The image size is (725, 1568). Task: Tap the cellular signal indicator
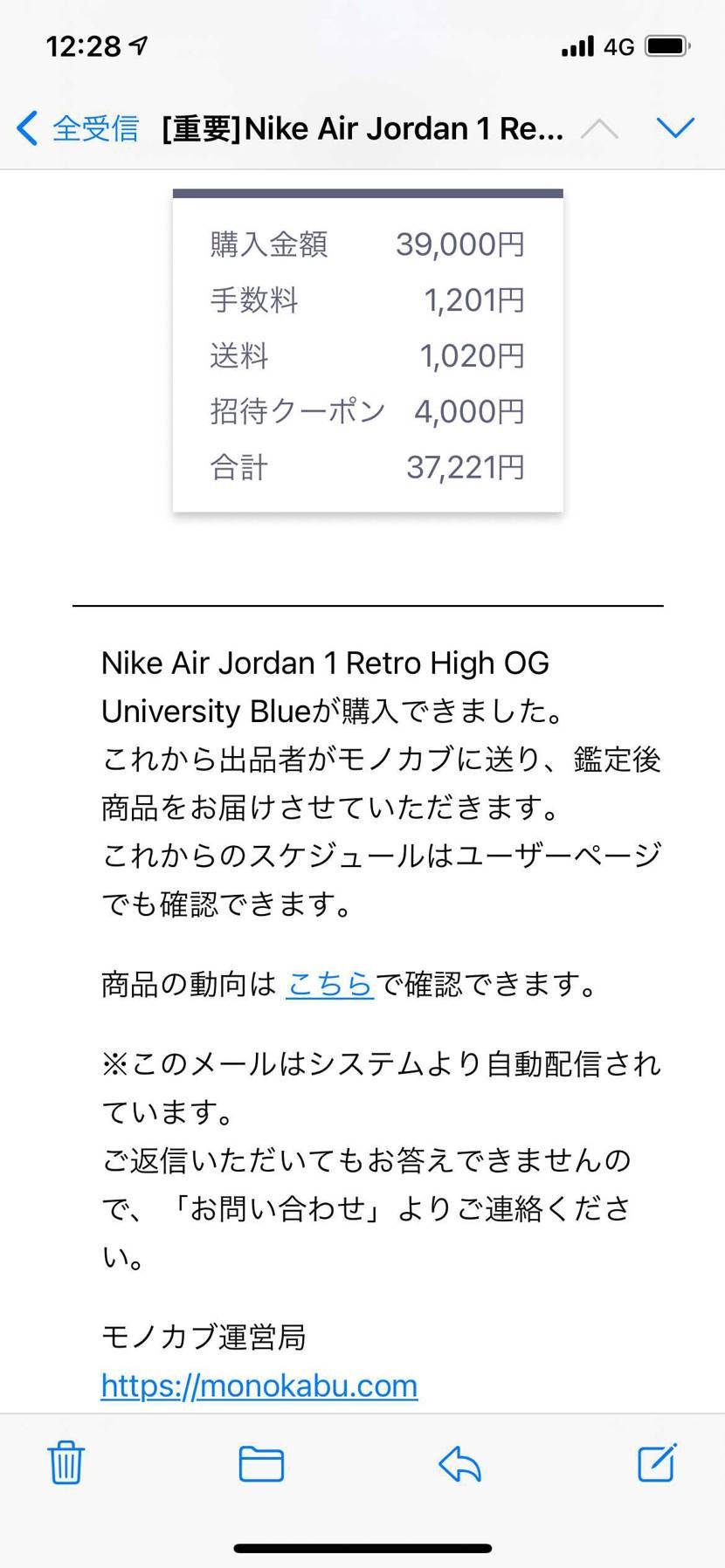(579, 45)
